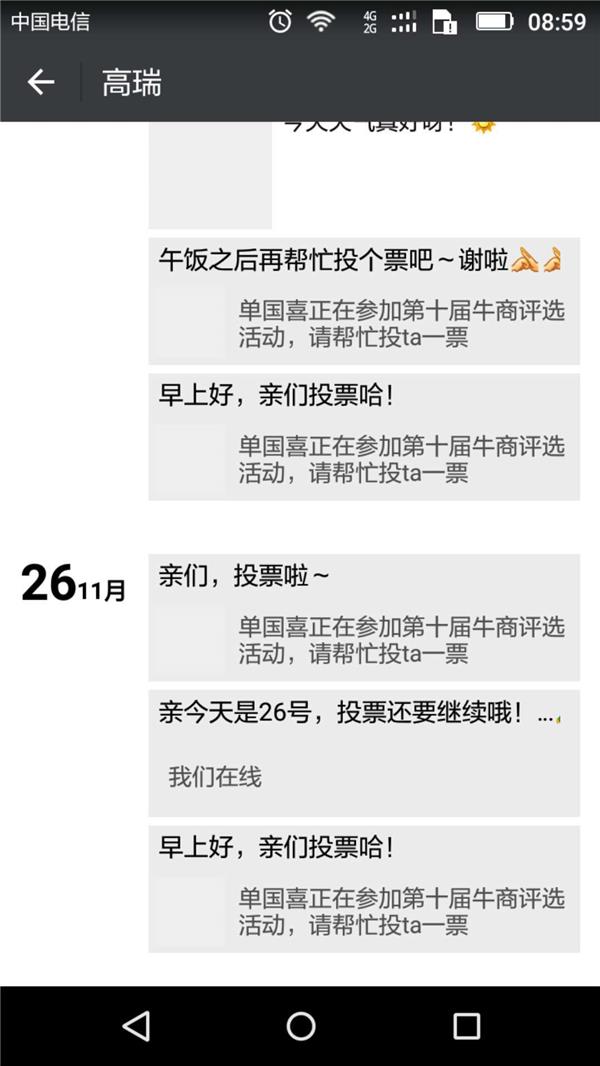
Task: View the post '亲今天是26号，投票还要继续哦！'
Action: click(x=364, y=752)
